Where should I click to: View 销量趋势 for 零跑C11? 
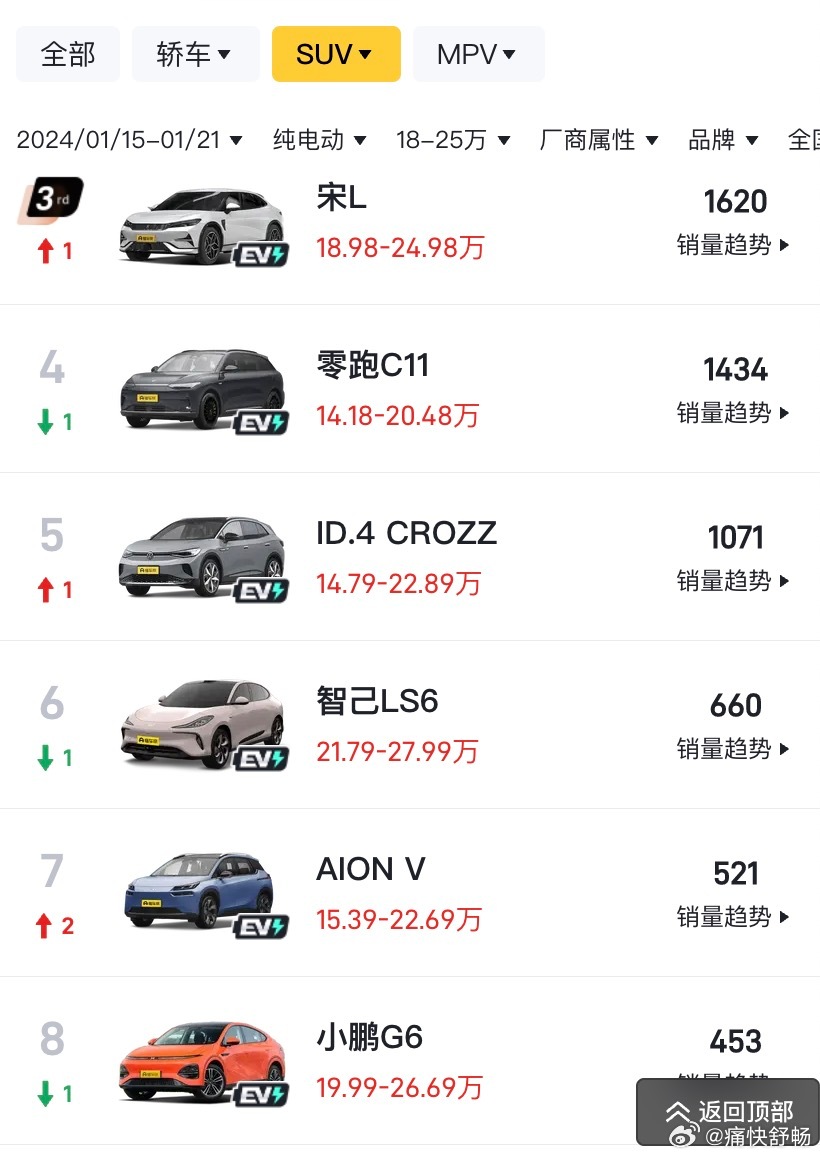[734, 413]
